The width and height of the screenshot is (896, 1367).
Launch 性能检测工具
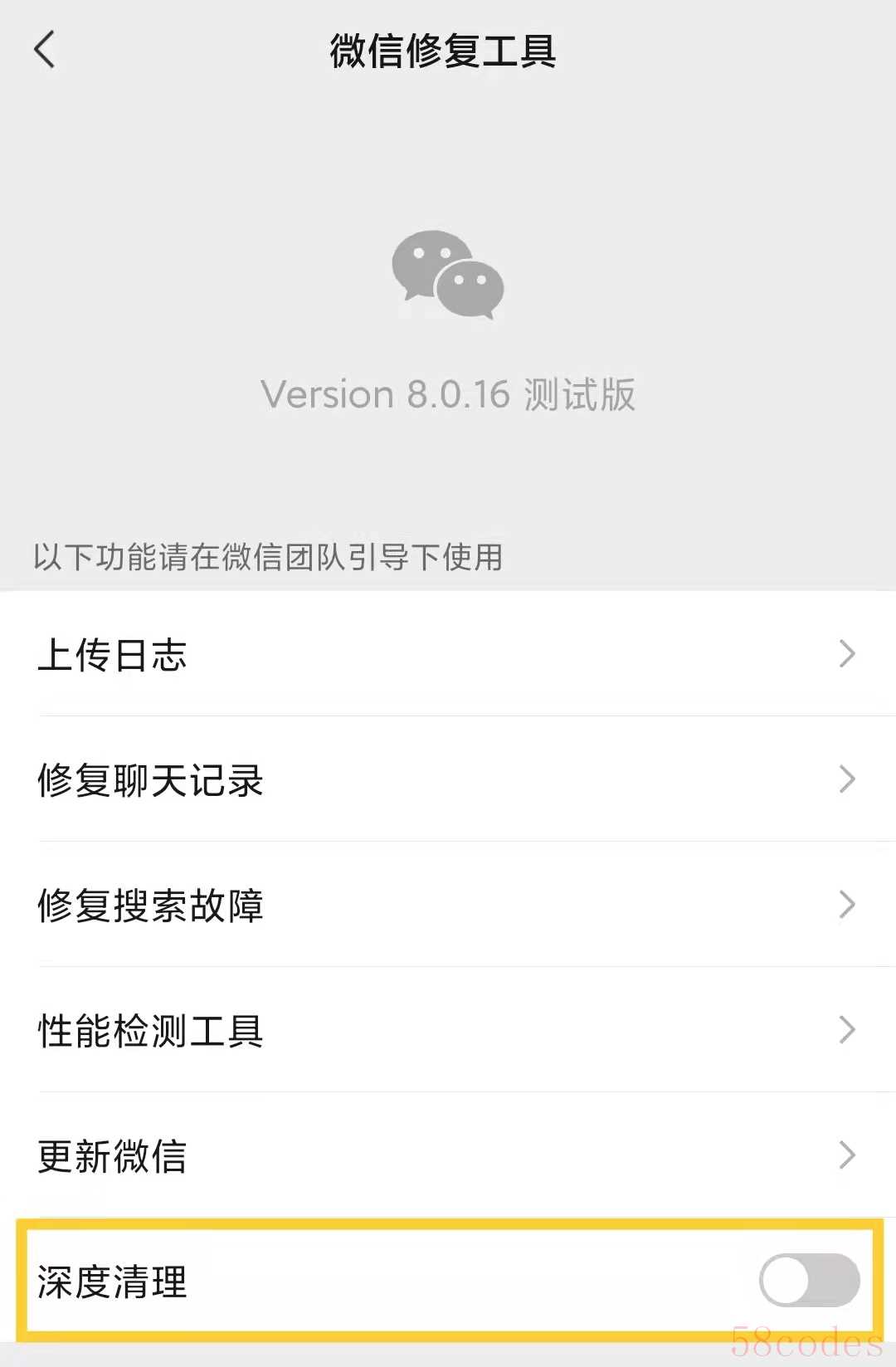(x=448, y=1030)
